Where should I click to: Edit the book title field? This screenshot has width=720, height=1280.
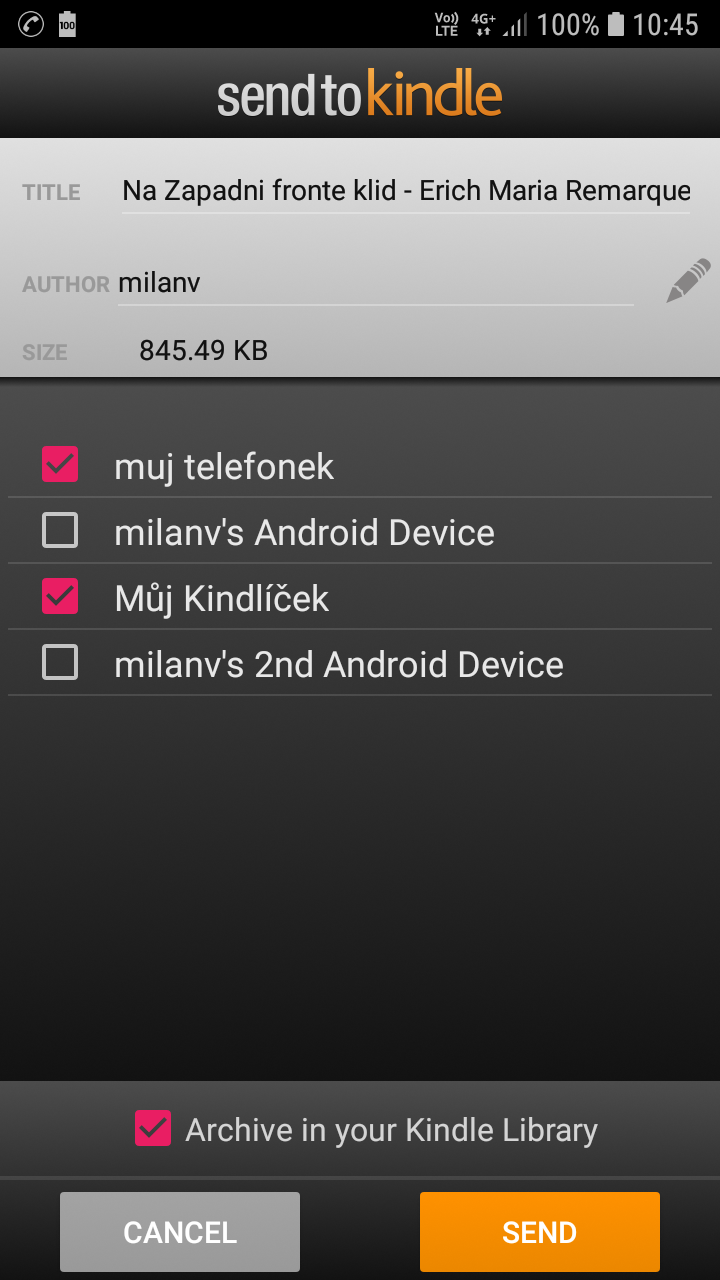click(x=405, y=191)
